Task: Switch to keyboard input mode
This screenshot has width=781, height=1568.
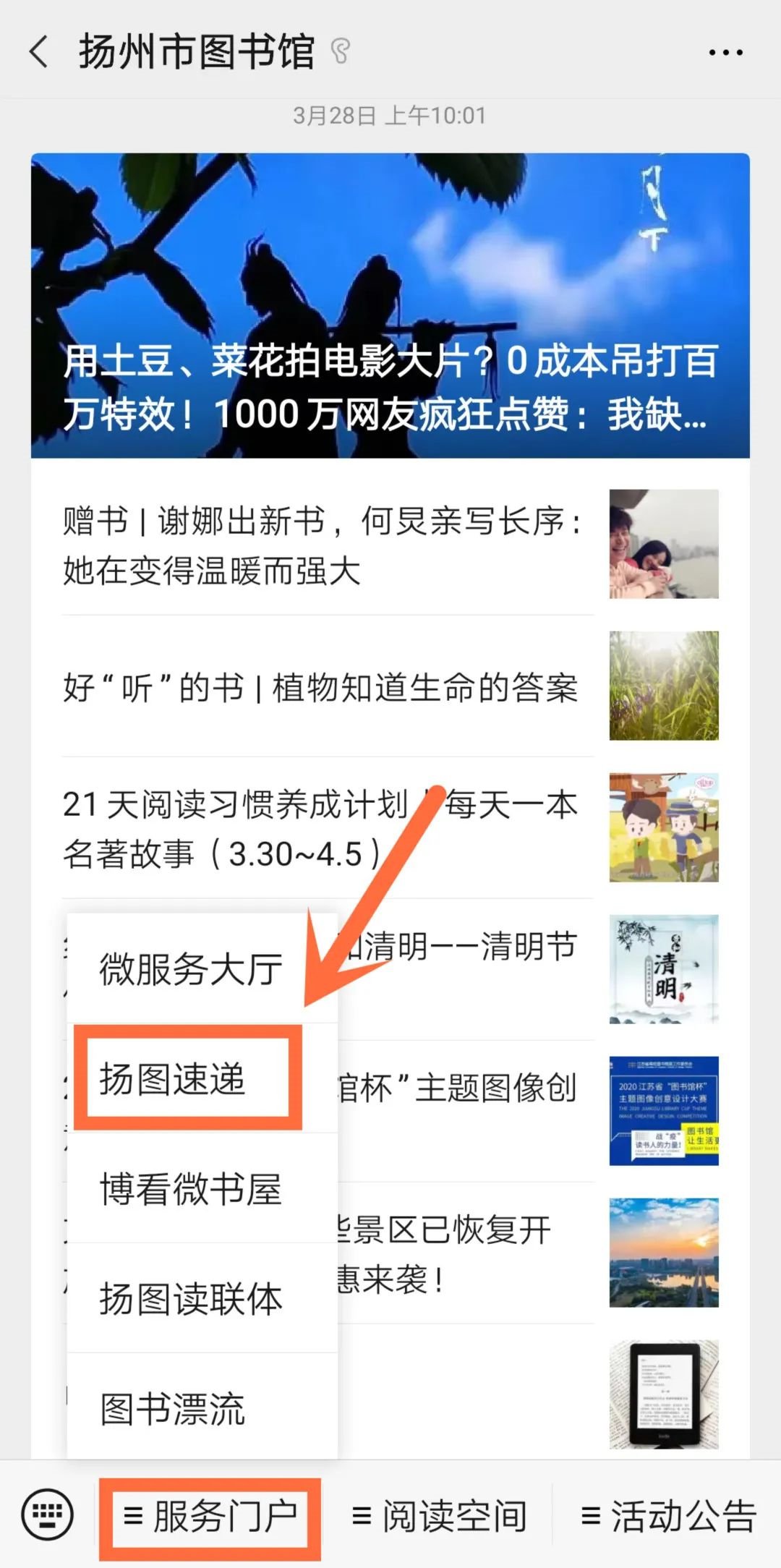Action: tap(48, 1514)
